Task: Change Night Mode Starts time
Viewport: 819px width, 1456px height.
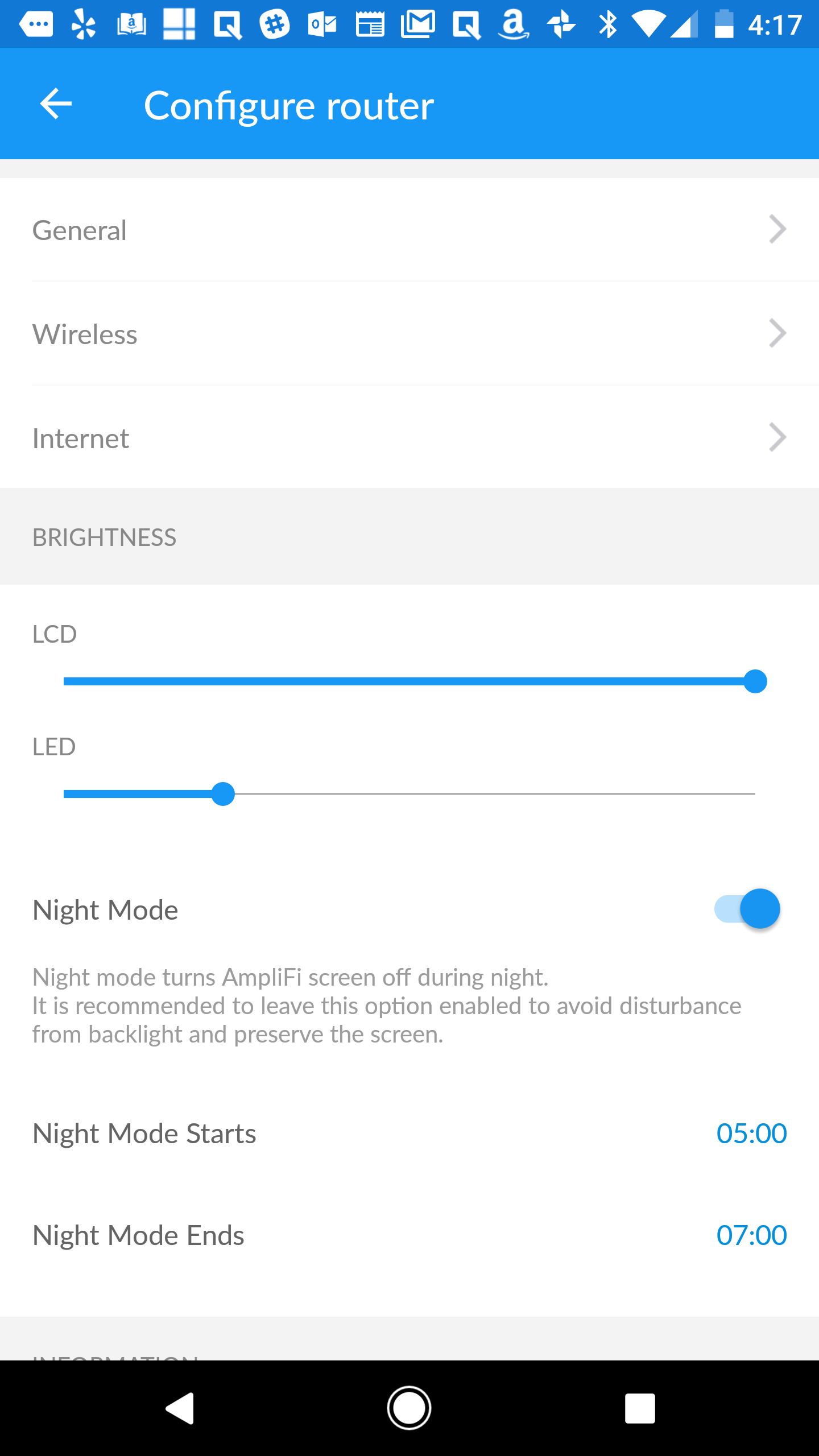Action: pos(751,1134)
